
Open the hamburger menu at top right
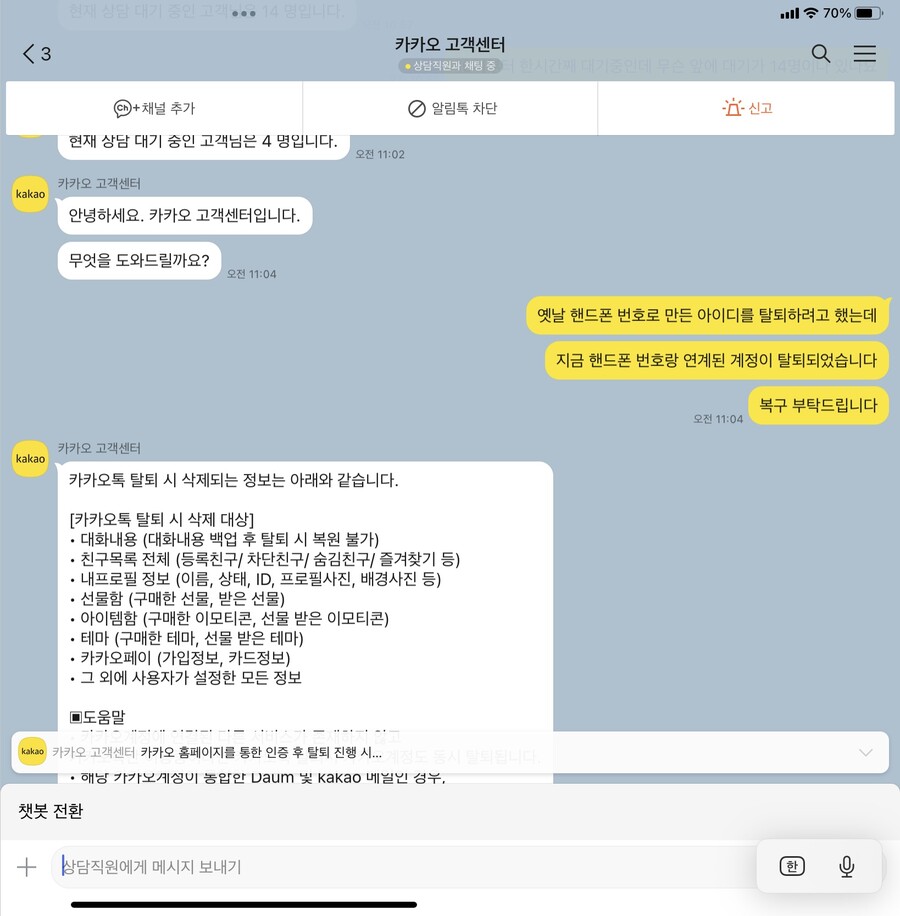click(864, 54)
